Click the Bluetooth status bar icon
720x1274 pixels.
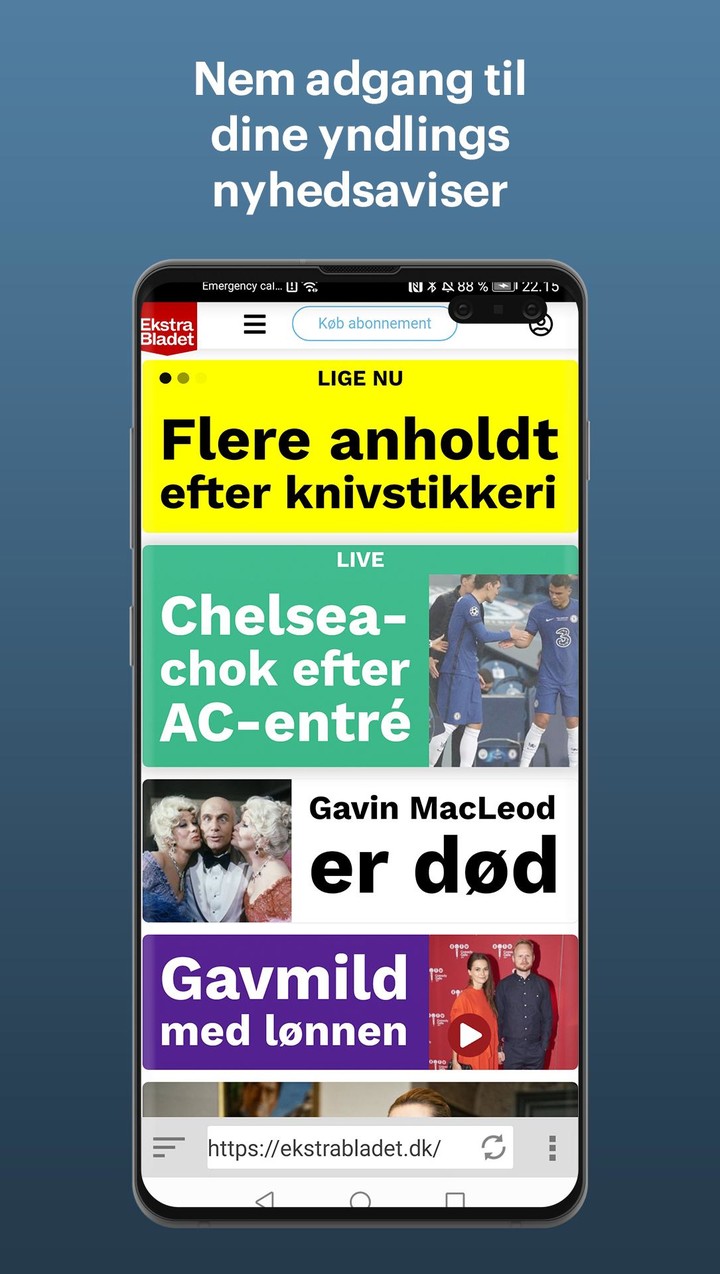point(431,287)
